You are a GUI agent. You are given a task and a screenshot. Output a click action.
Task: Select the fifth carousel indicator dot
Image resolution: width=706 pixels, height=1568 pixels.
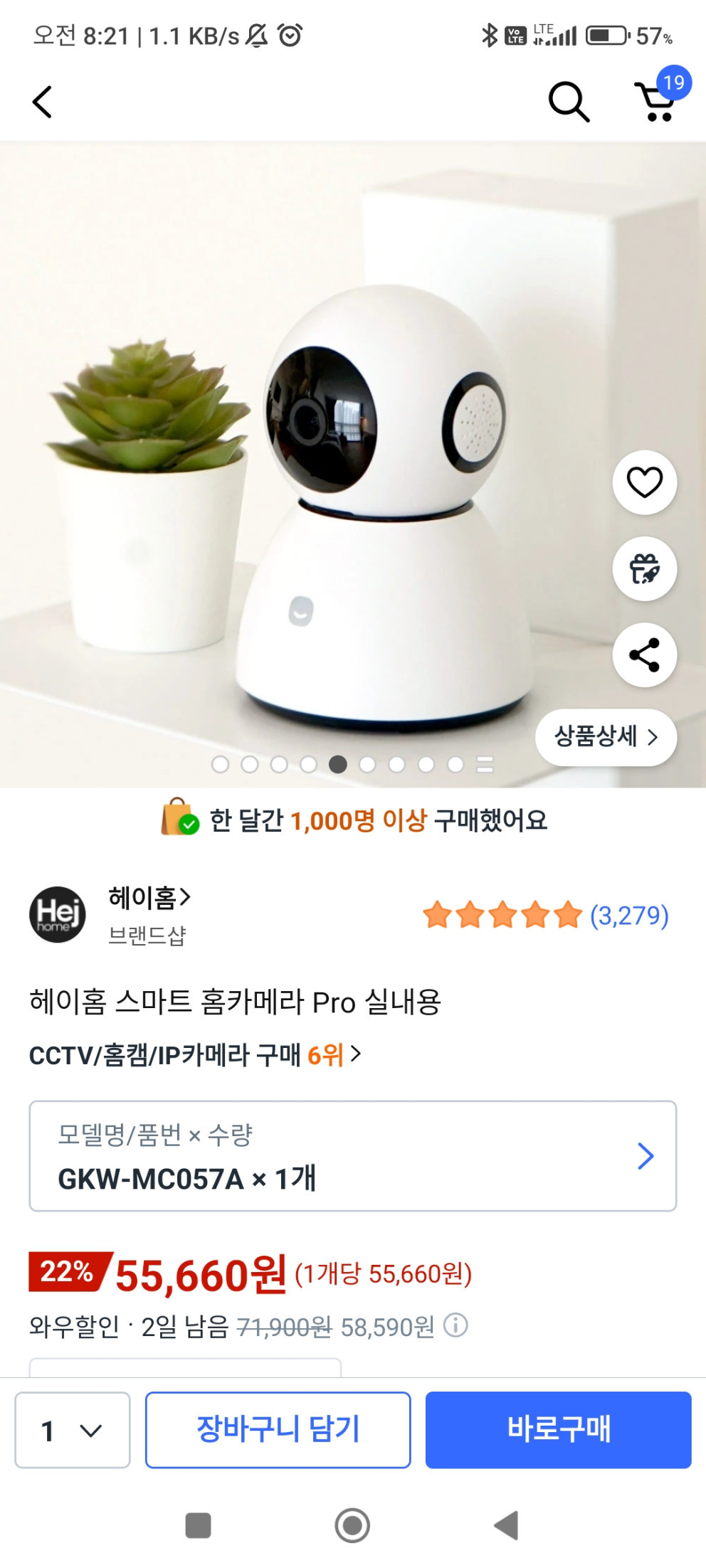(x=337, y=766)
